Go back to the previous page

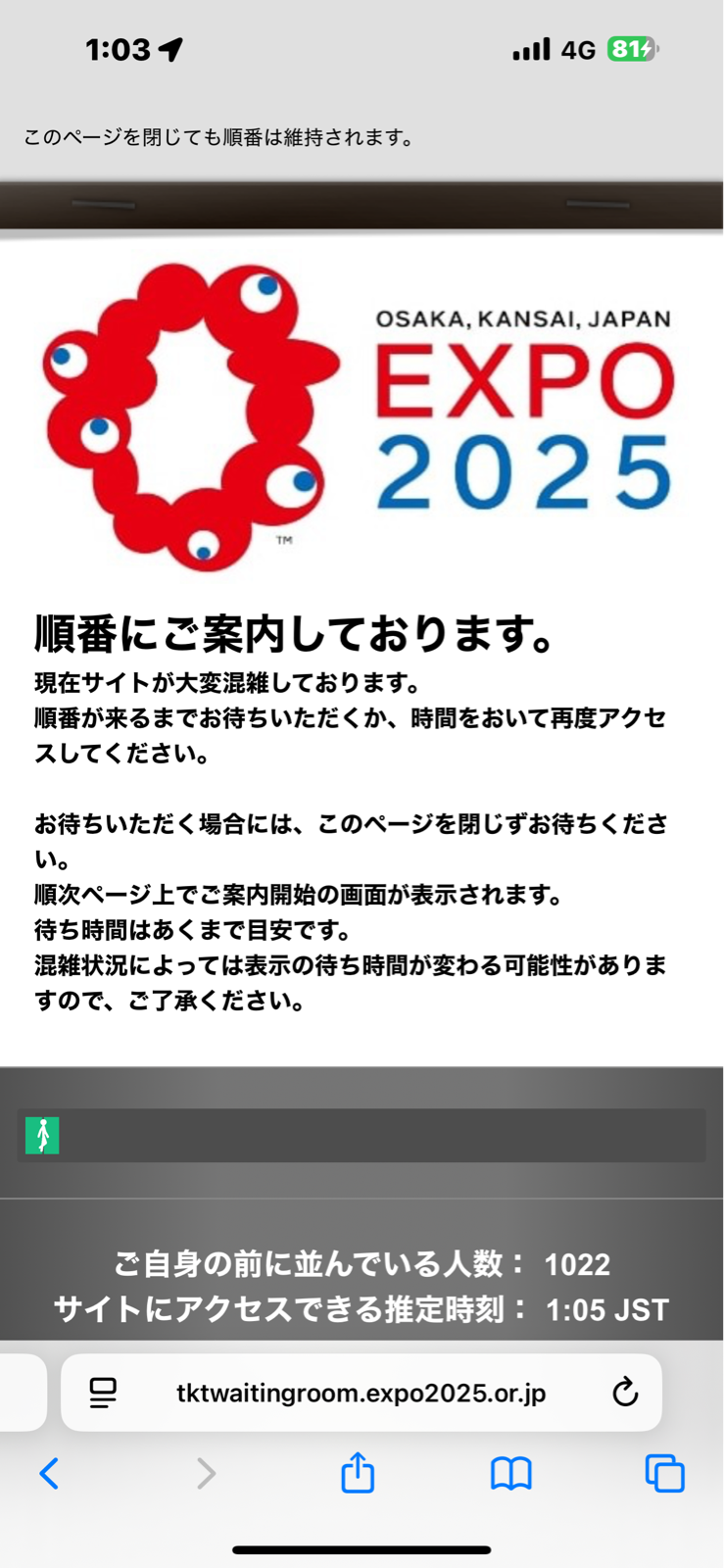(x=49, y=1473)
